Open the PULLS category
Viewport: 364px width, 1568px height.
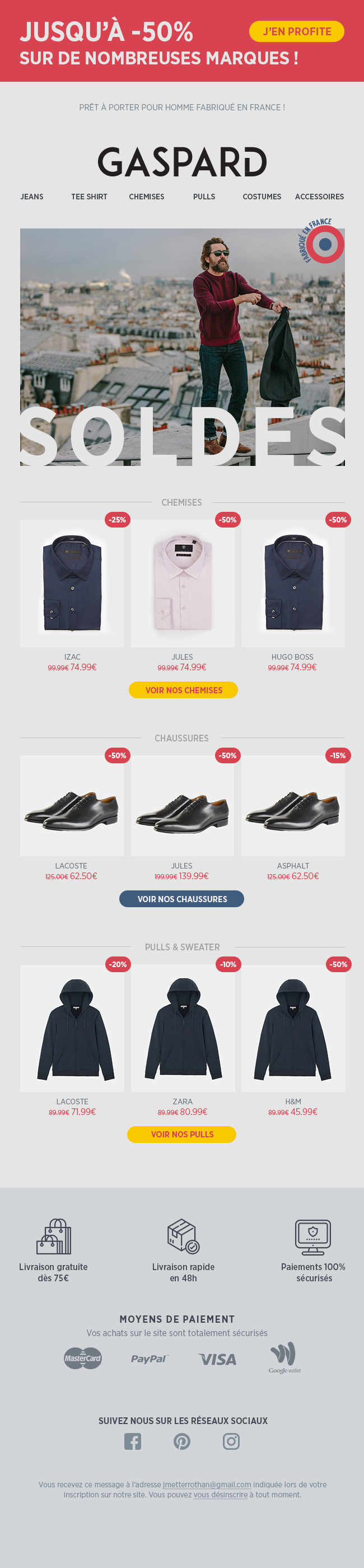pos(204,197)
